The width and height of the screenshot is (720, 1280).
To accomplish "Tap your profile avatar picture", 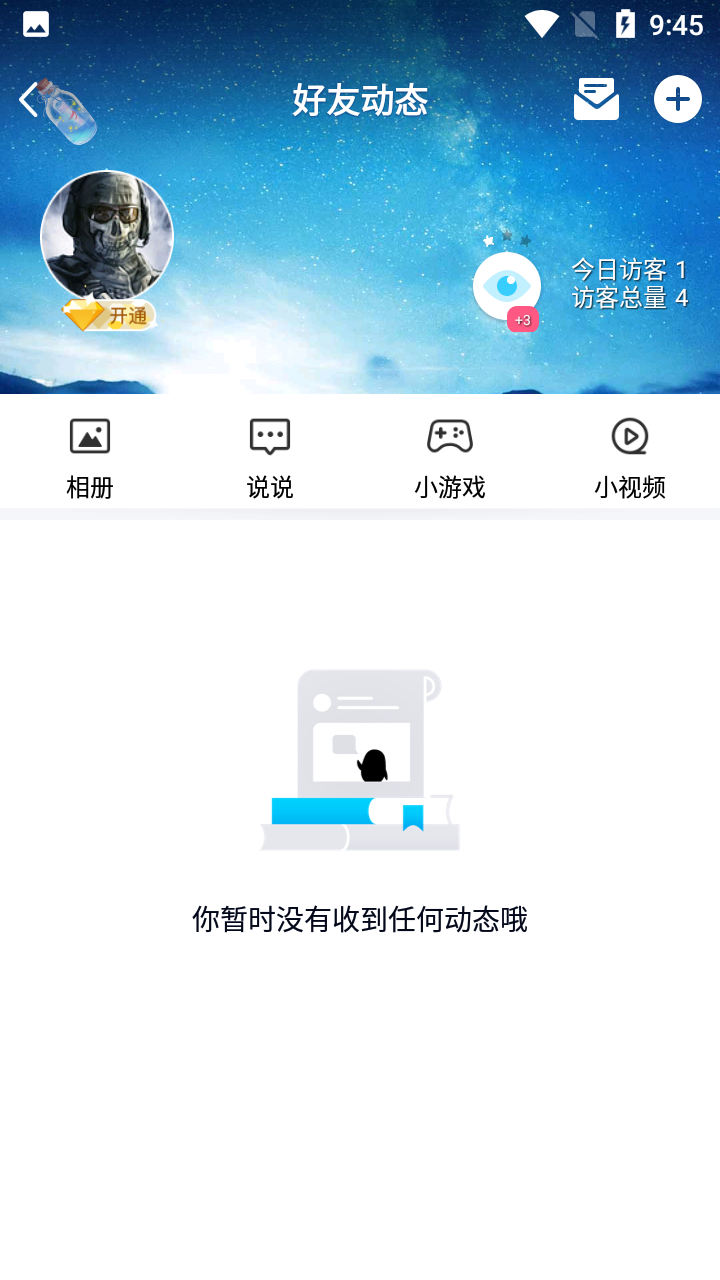I will point(106,235).
